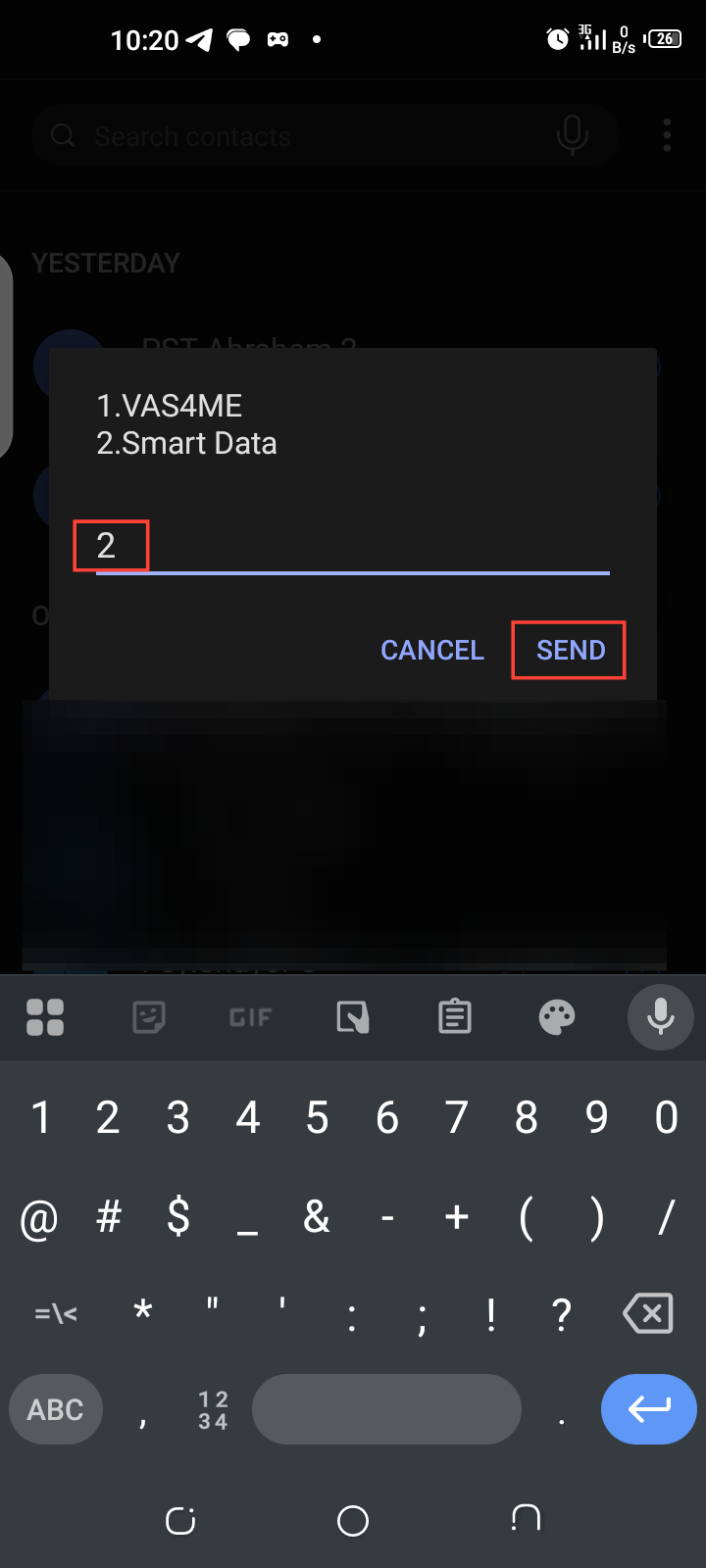Switch keyboard to ABC letters
This screenshot has height=1568, width=706.
(x=56, y=1409)
